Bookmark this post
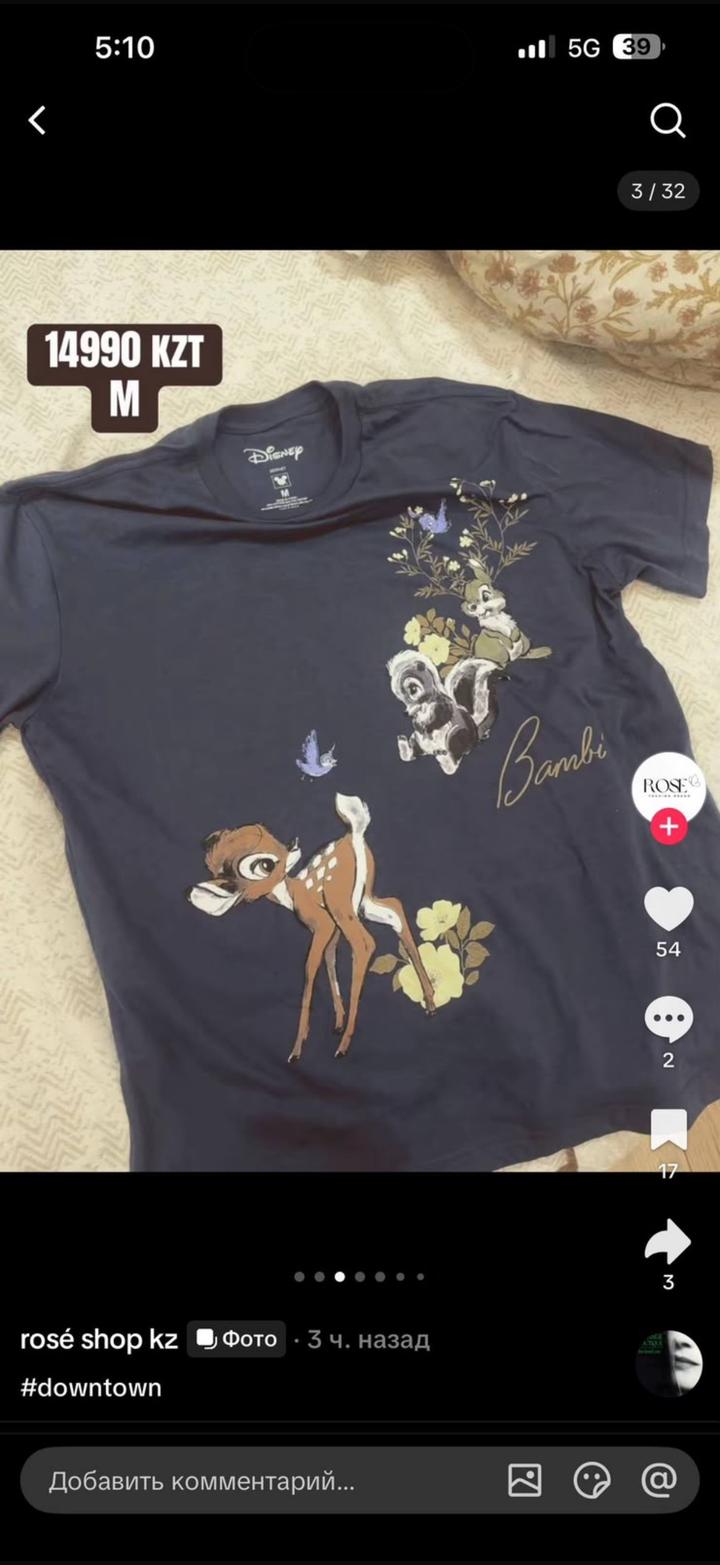This screenshot has height=1565, width=720. coord(668,1130)
